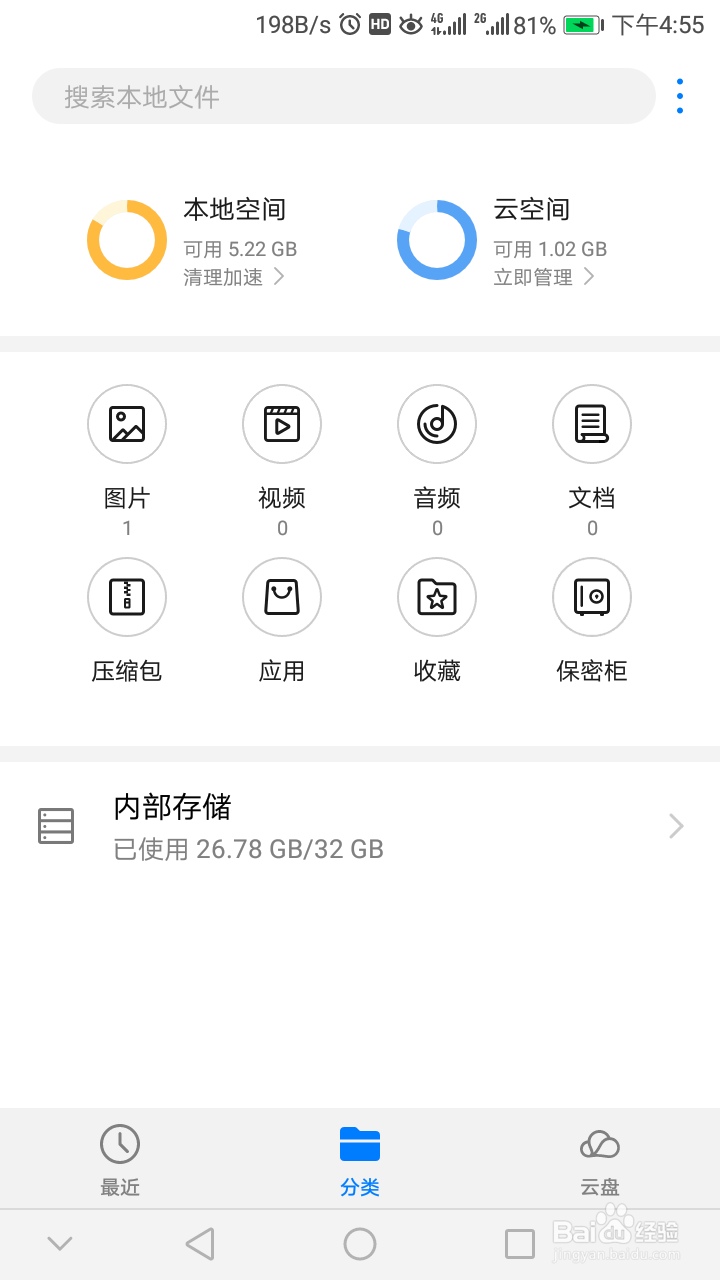The image size is (720, 1280).
Task: Switch to the 最近 tab
Action: click(120, 1160)
